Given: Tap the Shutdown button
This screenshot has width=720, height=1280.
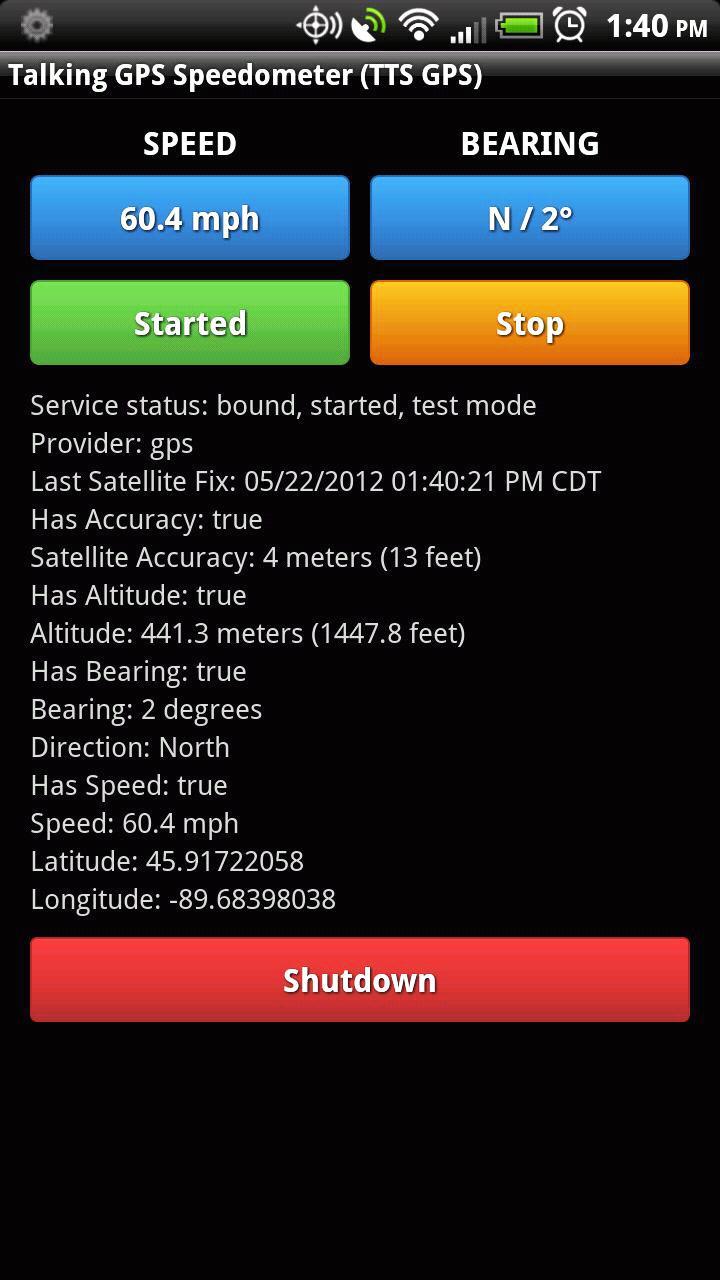Looking at the screenshot, I should [x=360, y=979].
